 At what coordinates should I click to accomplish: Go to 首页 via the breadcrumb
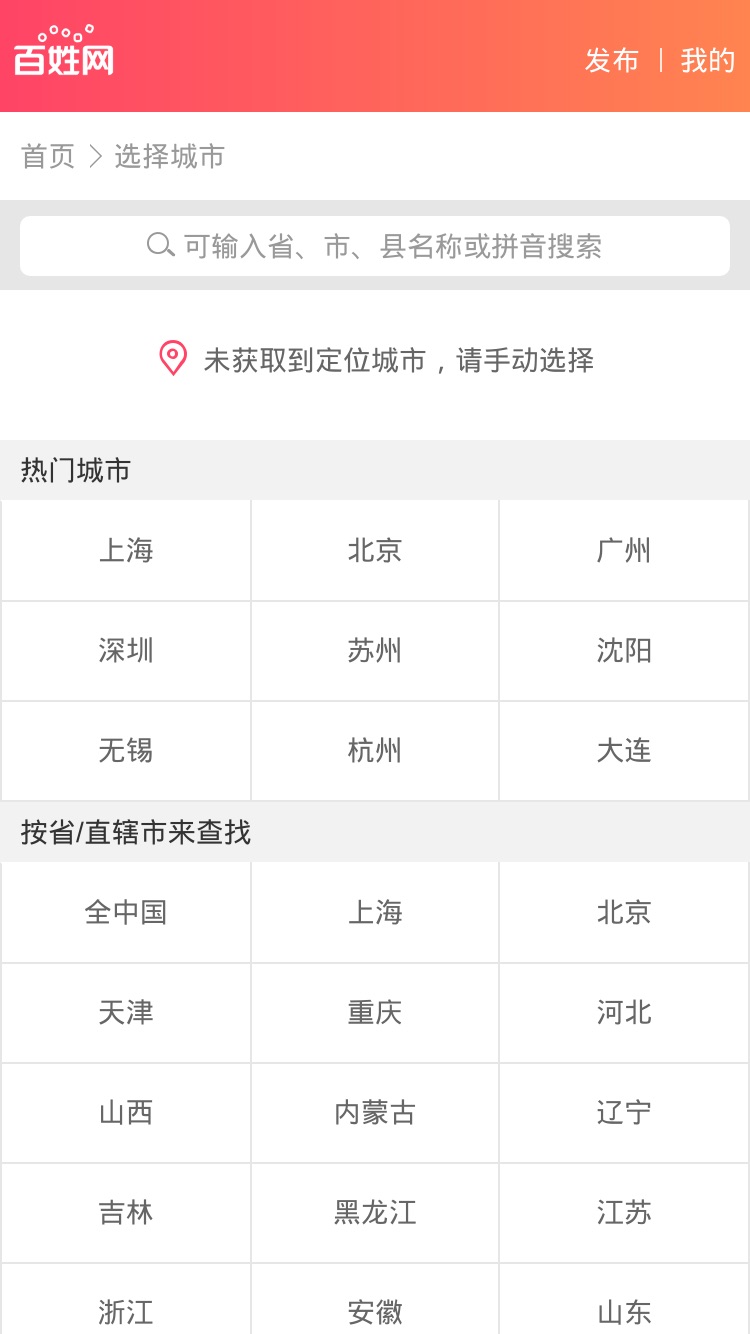pos(48,157)
